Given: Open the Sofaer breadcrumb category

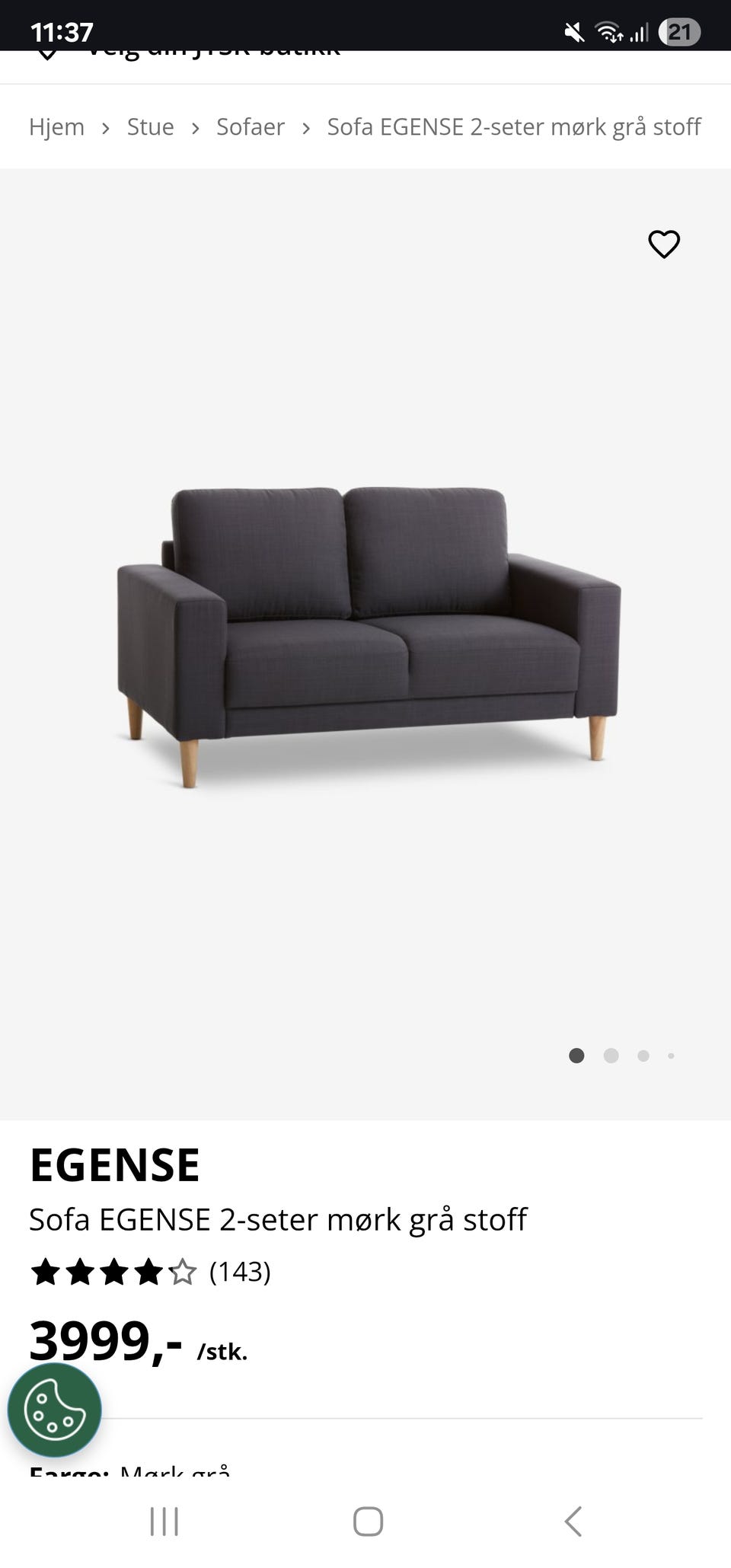Looking at the screenshot, I should point(250,126).
